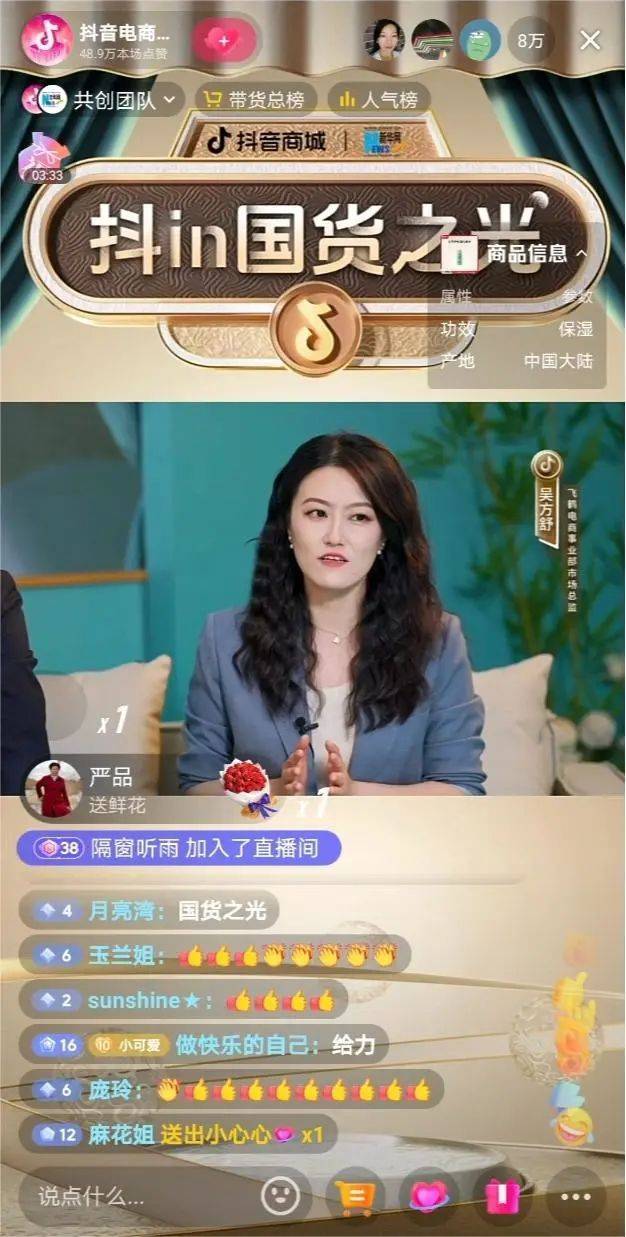Open the 带货总榜 ranking
The image size is (626, 1237).
coord(255,99)
